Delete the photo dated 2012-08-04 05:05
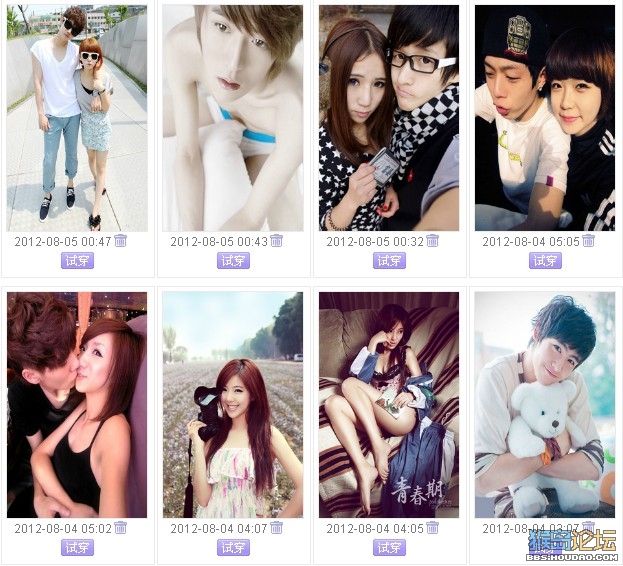Viewport: 623px width, 566px height. point(589,241)
